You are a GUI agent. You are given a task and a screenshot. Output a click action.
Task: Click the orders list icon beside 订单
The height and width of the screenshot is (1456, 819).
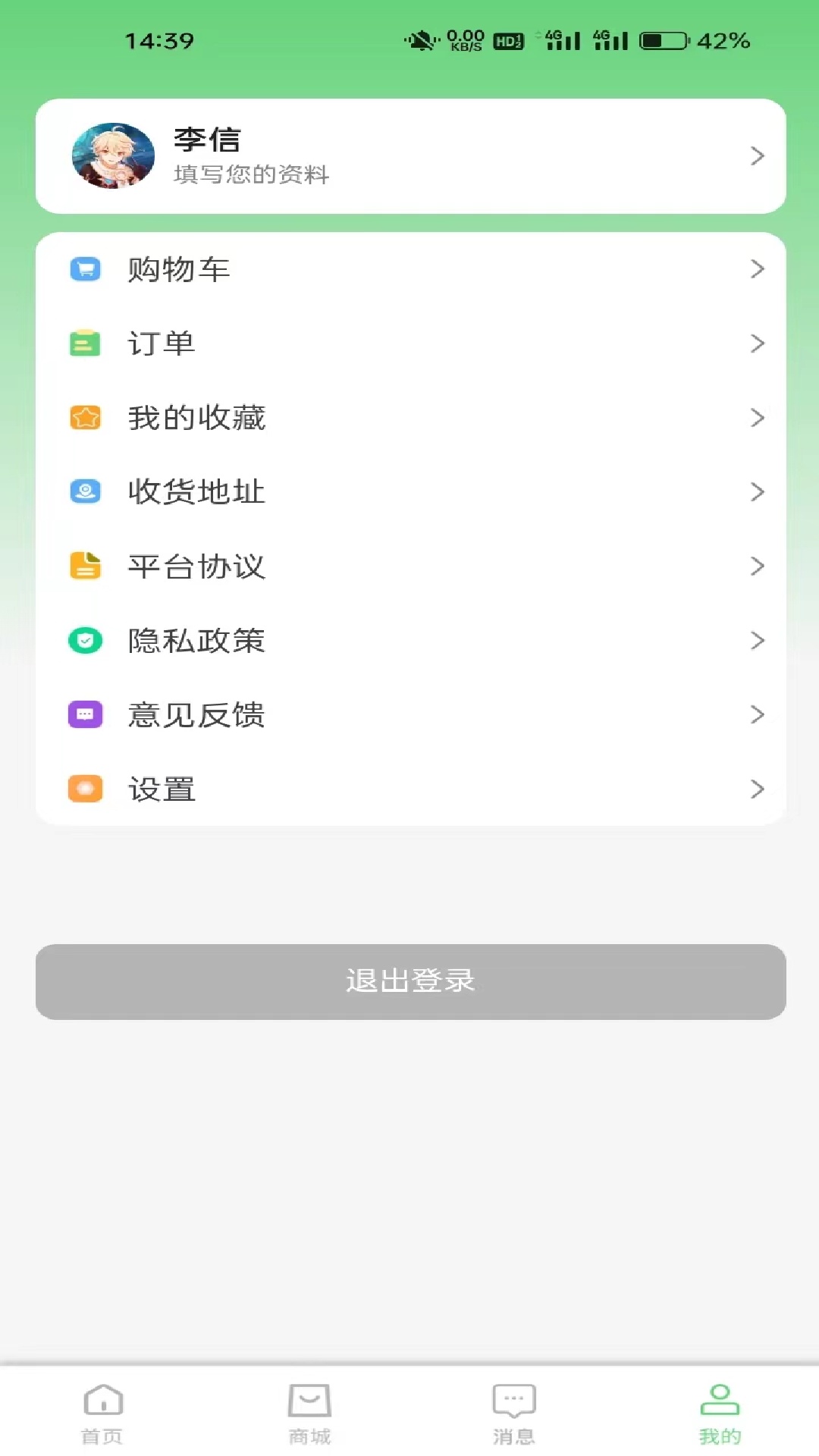pyautogui.click(x=86, y=343)
